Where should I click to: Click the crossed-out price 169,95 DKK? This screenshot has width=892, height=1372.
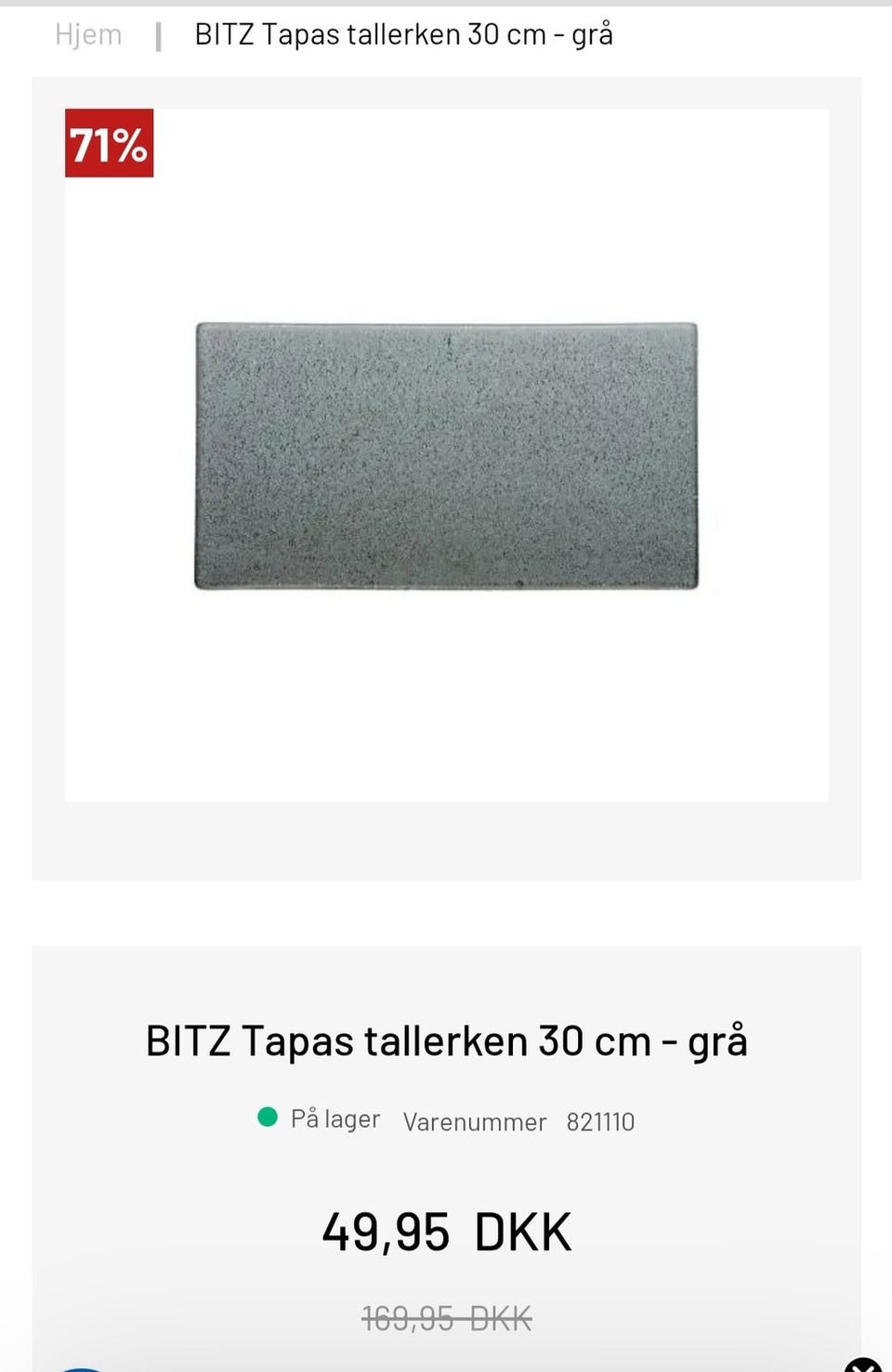pos(445,1316)
